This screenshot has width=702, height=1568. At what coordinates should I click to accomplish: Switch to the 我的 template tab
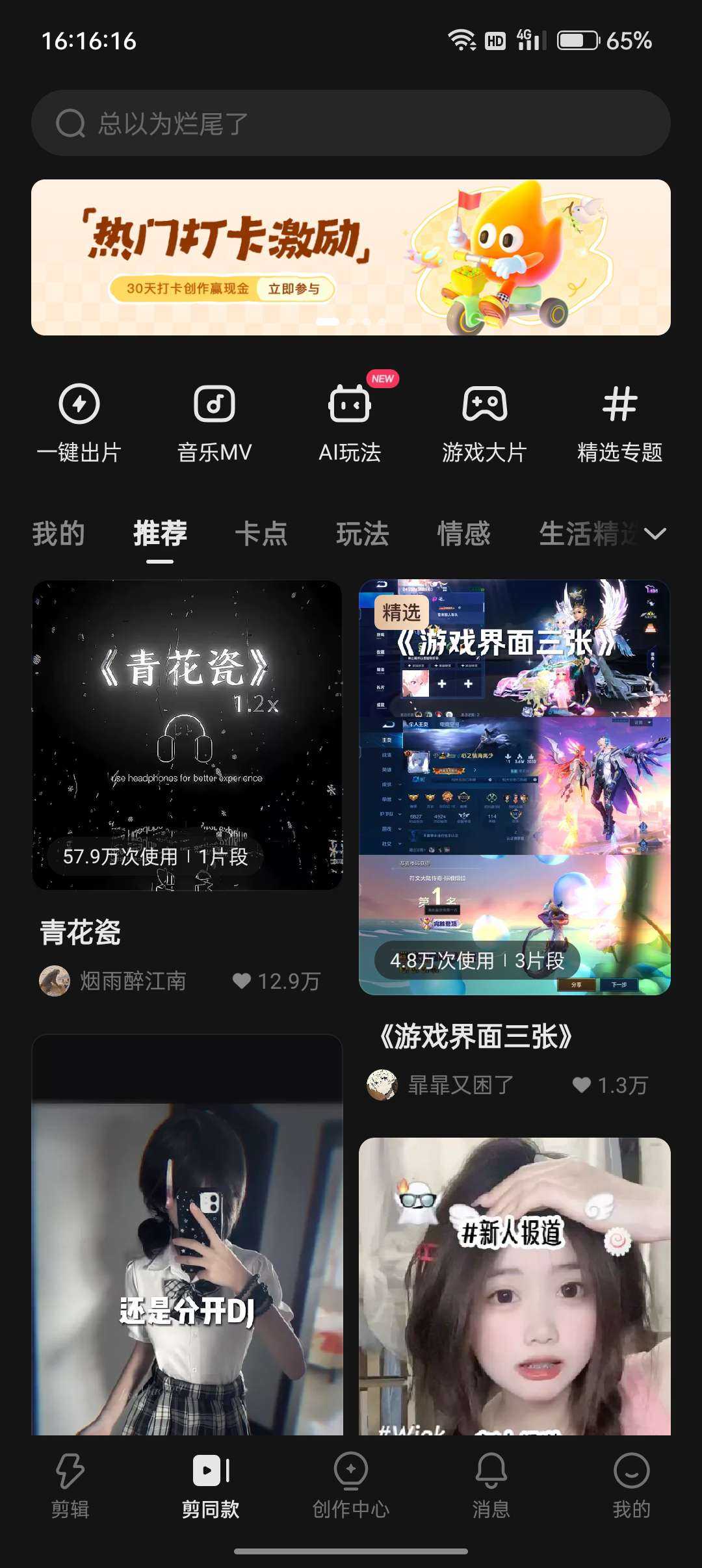[58, 534]
